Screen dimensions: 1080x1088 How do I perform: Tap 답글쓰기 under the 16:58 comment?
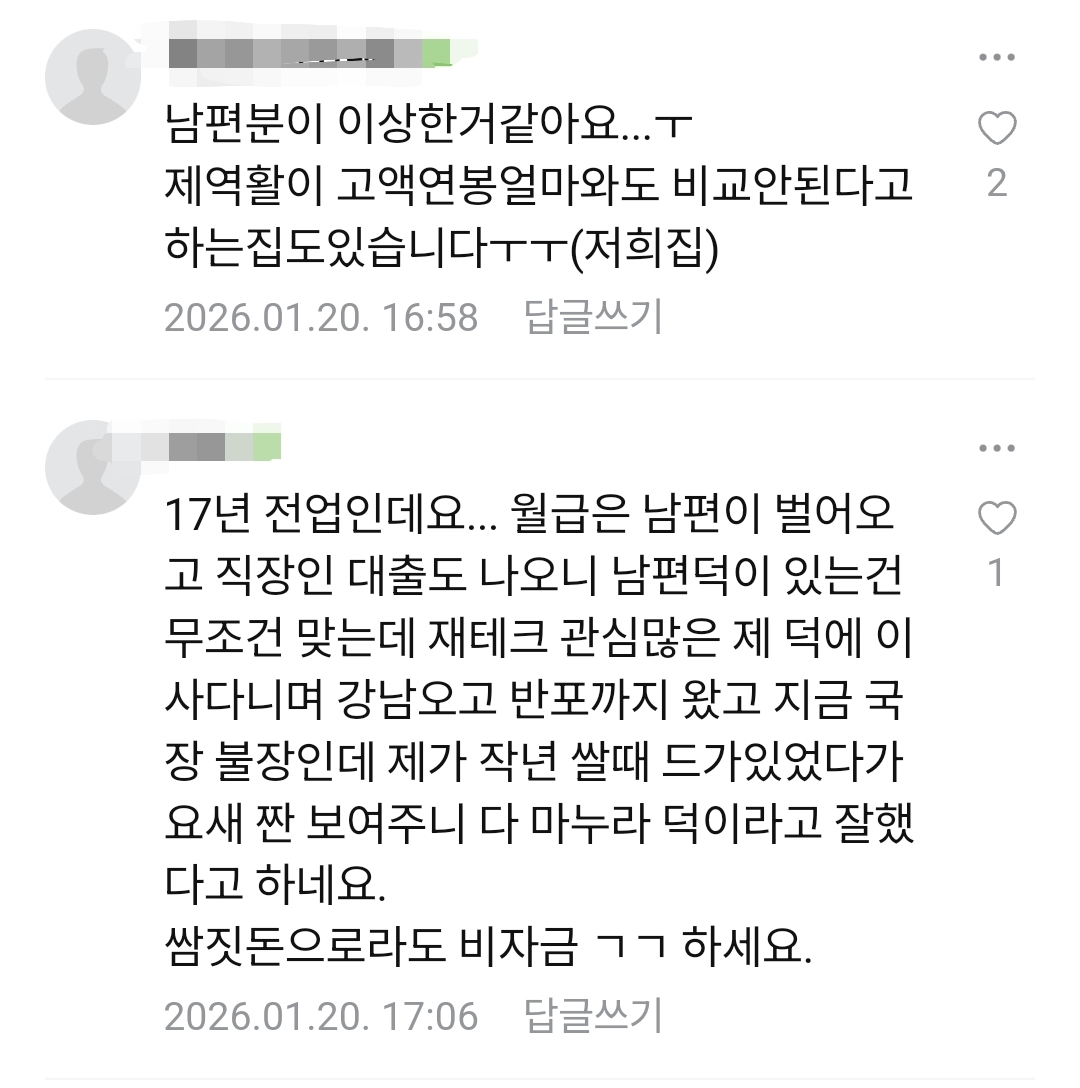[593, 317]
